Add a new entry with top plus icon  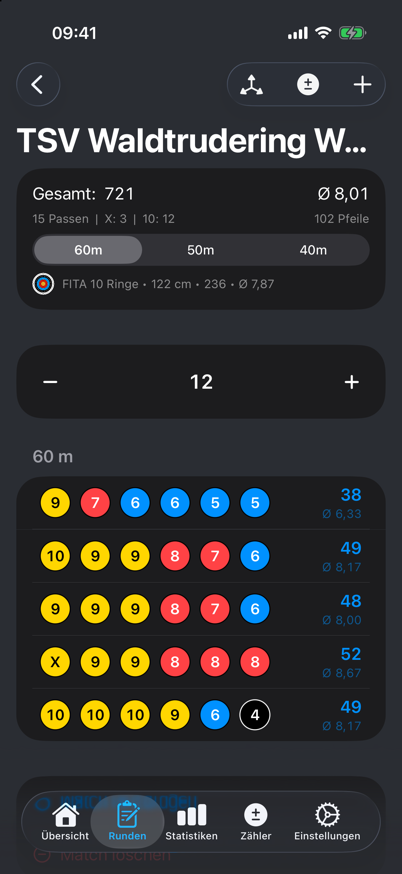[x=362, y=85]
